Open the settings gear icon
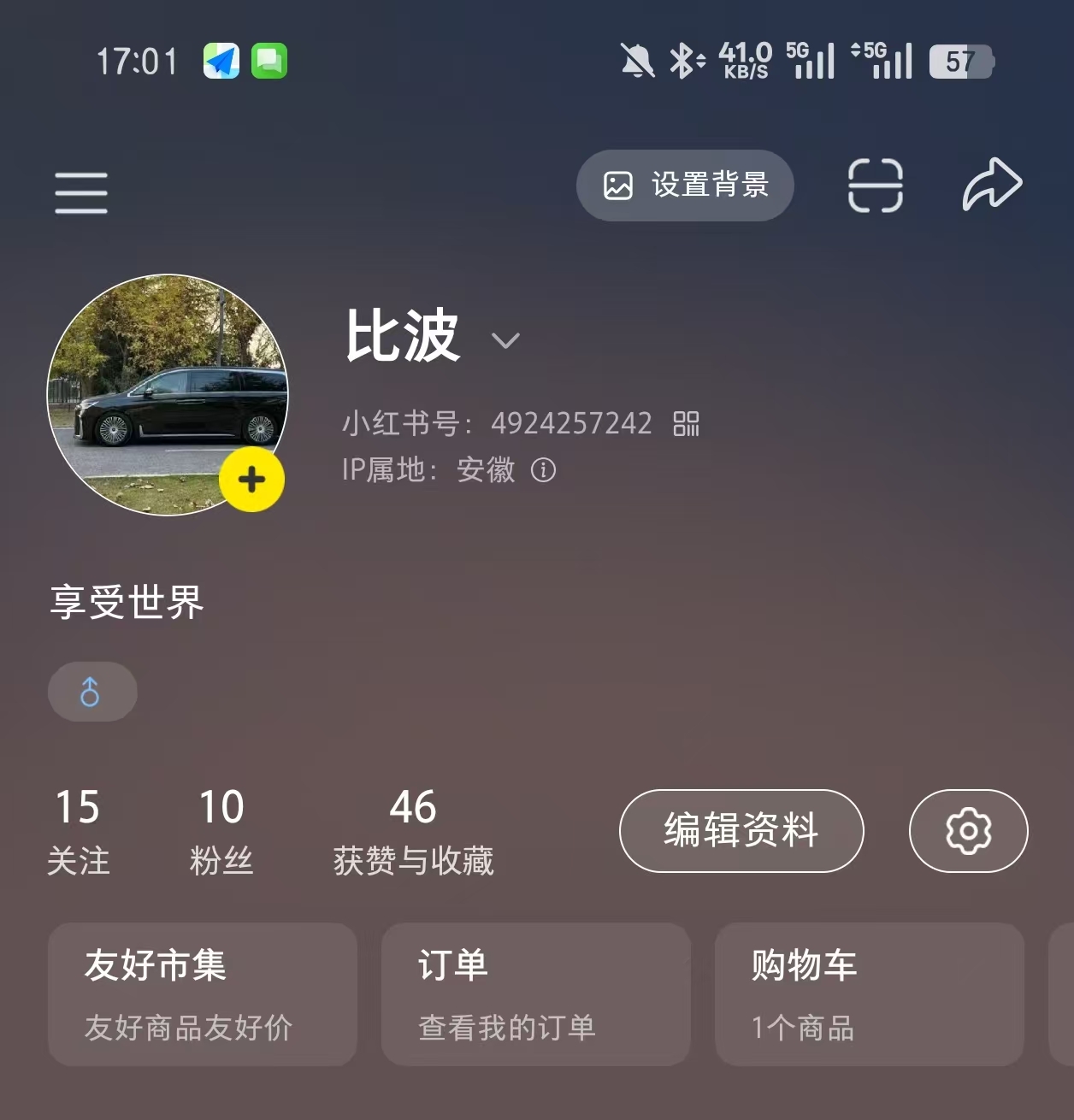Screen dimensions: 1074x1120 tap(968, 830)
